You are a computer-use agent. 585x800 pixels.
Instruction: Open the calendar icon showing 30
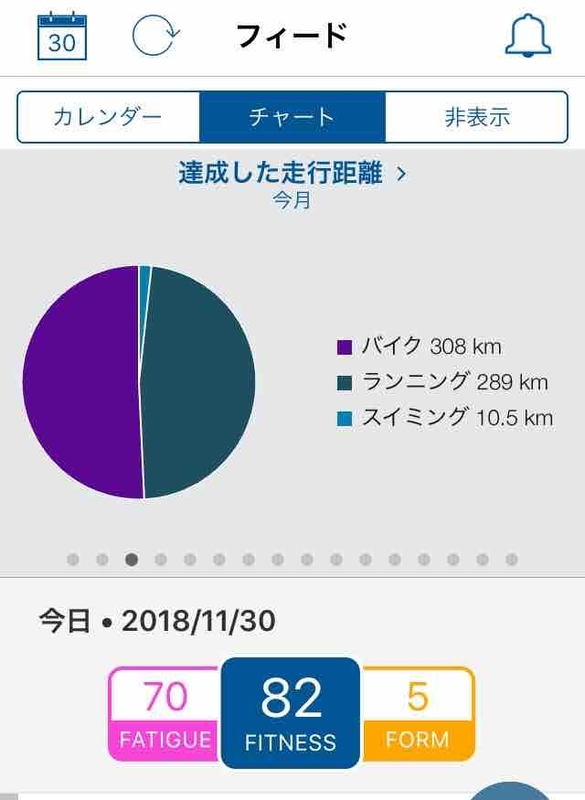click(x=62, y=37)
